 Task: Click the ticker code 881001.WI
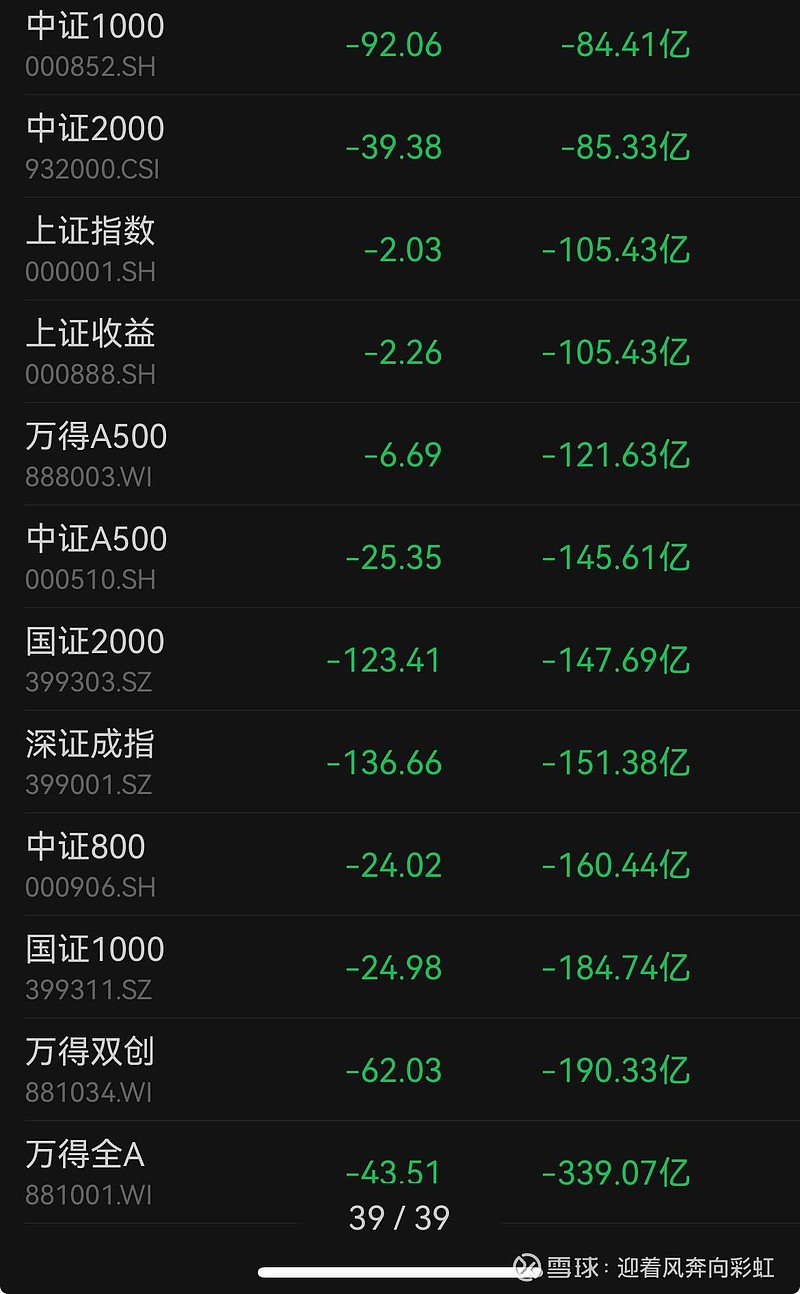90,1194
